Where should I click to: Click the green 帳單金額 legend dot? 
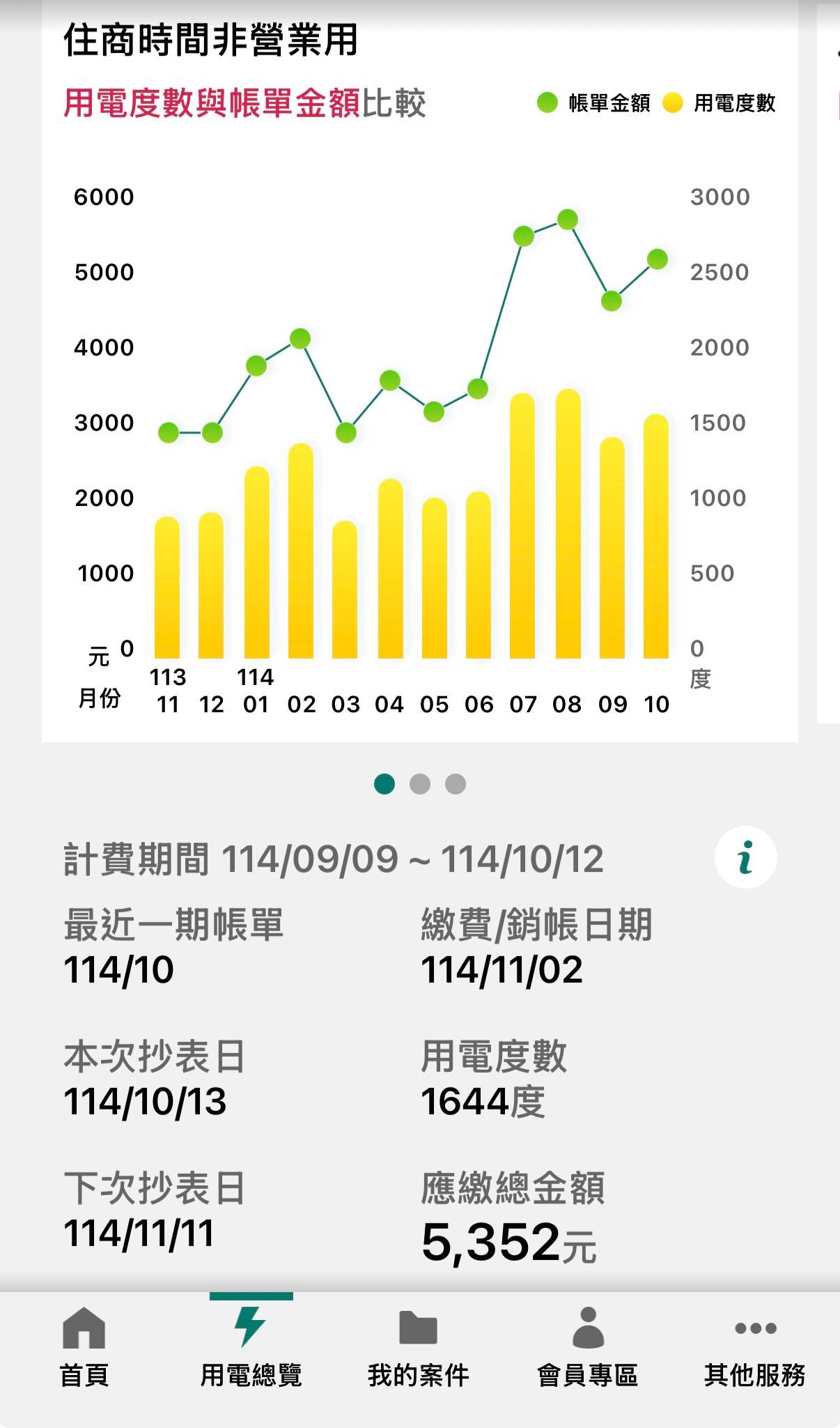tap(547, 102)
